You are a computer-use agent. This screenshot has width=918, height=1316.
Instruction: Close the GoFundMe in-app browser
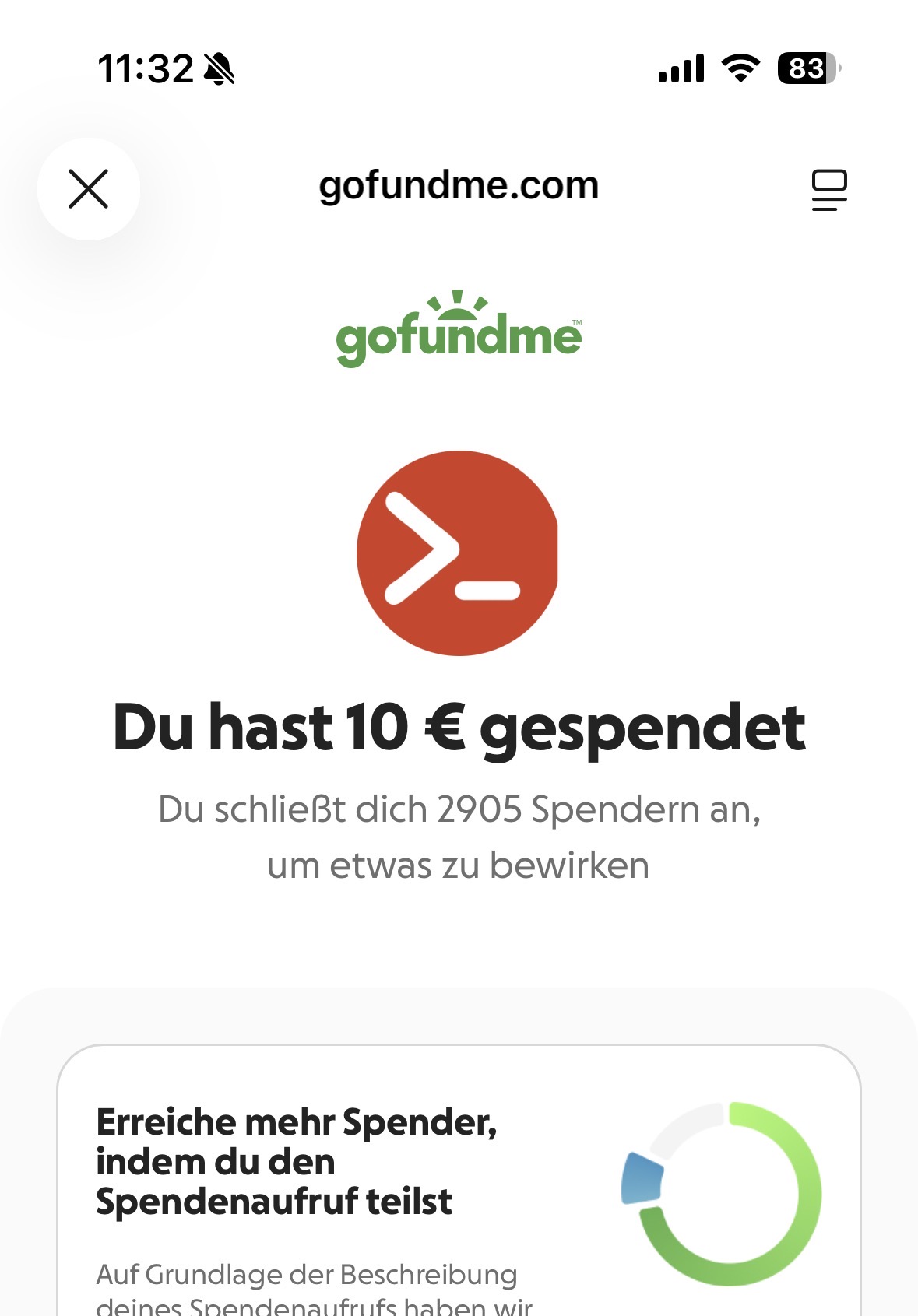88,189
